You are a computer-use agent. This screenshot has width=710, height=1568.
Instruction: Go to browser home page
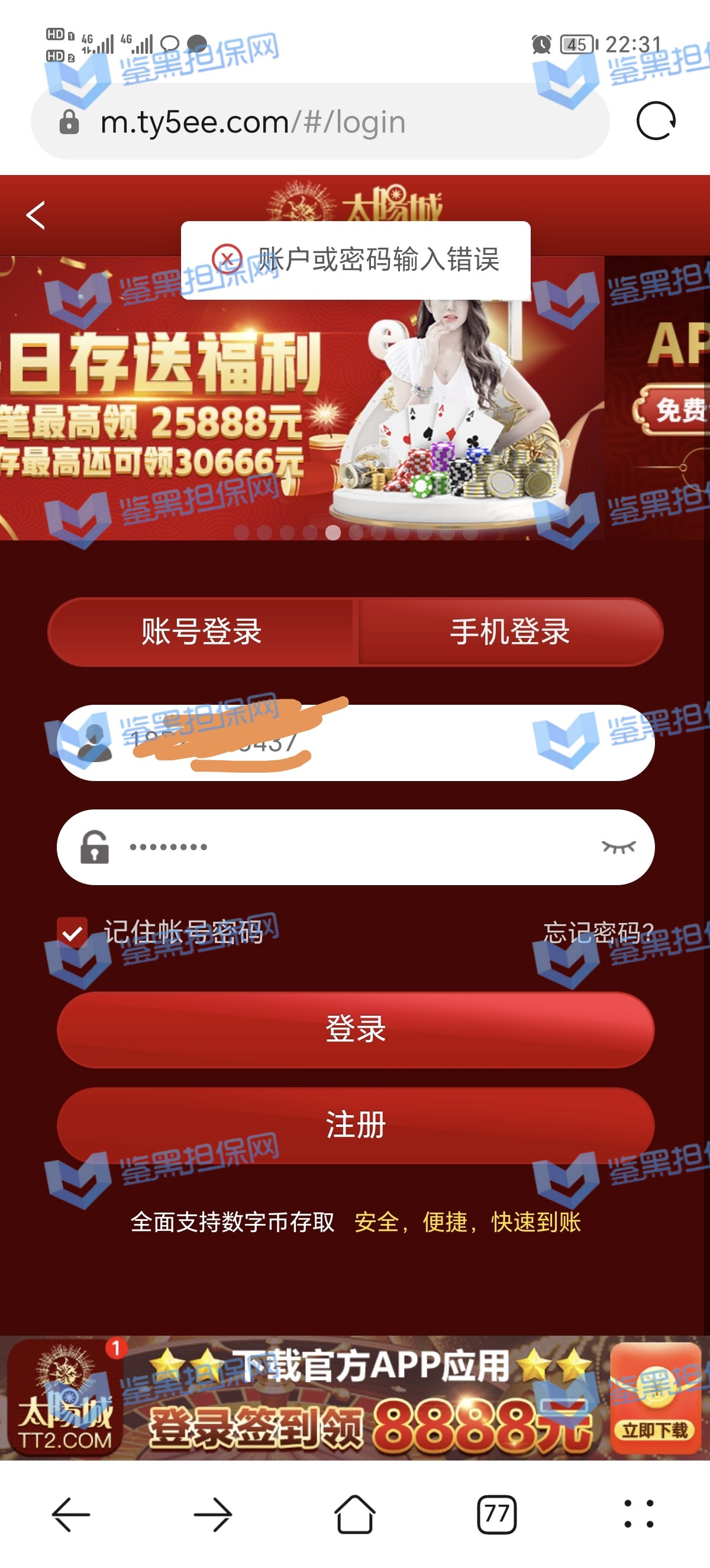pos(354,1514)
